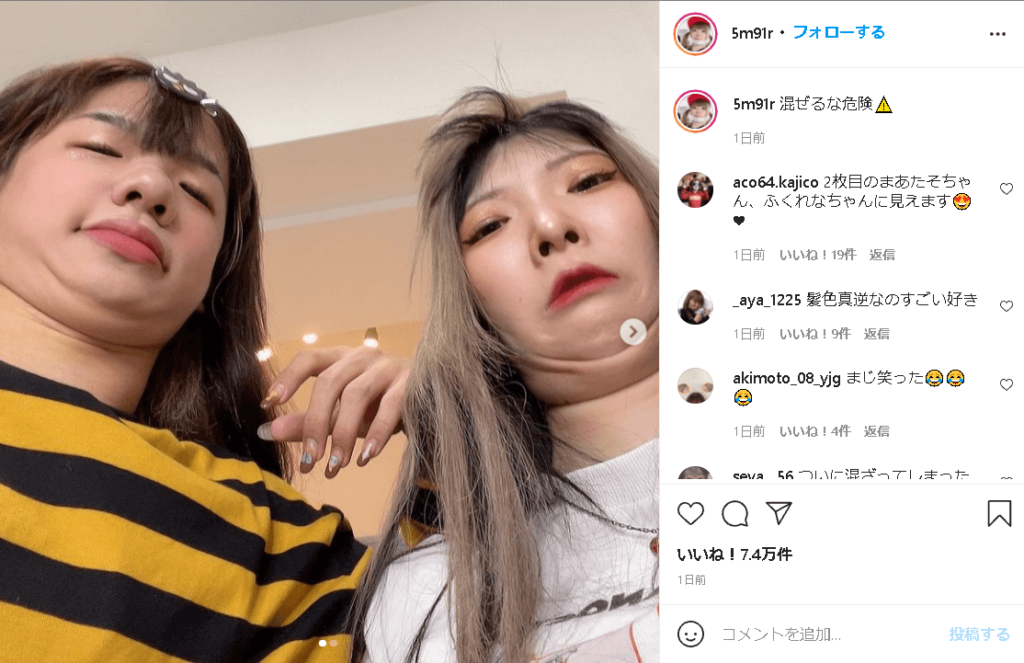Open aco64.kajico's profile from comment
1024x663 pixels.
click(x=776, y=181)
